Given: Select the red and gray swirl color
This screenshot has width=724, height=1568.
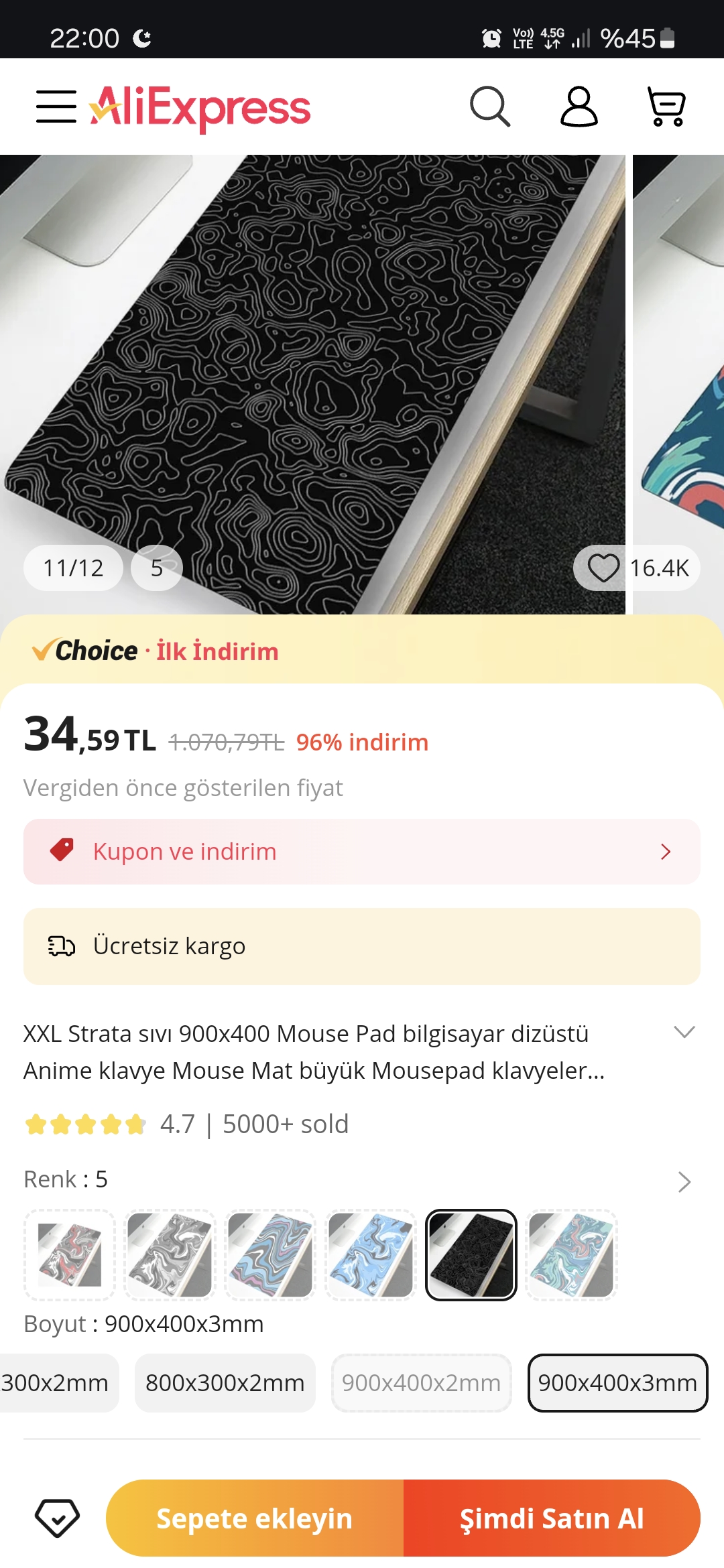Looking at the screenshot, I should click(x=70, y=1255).
